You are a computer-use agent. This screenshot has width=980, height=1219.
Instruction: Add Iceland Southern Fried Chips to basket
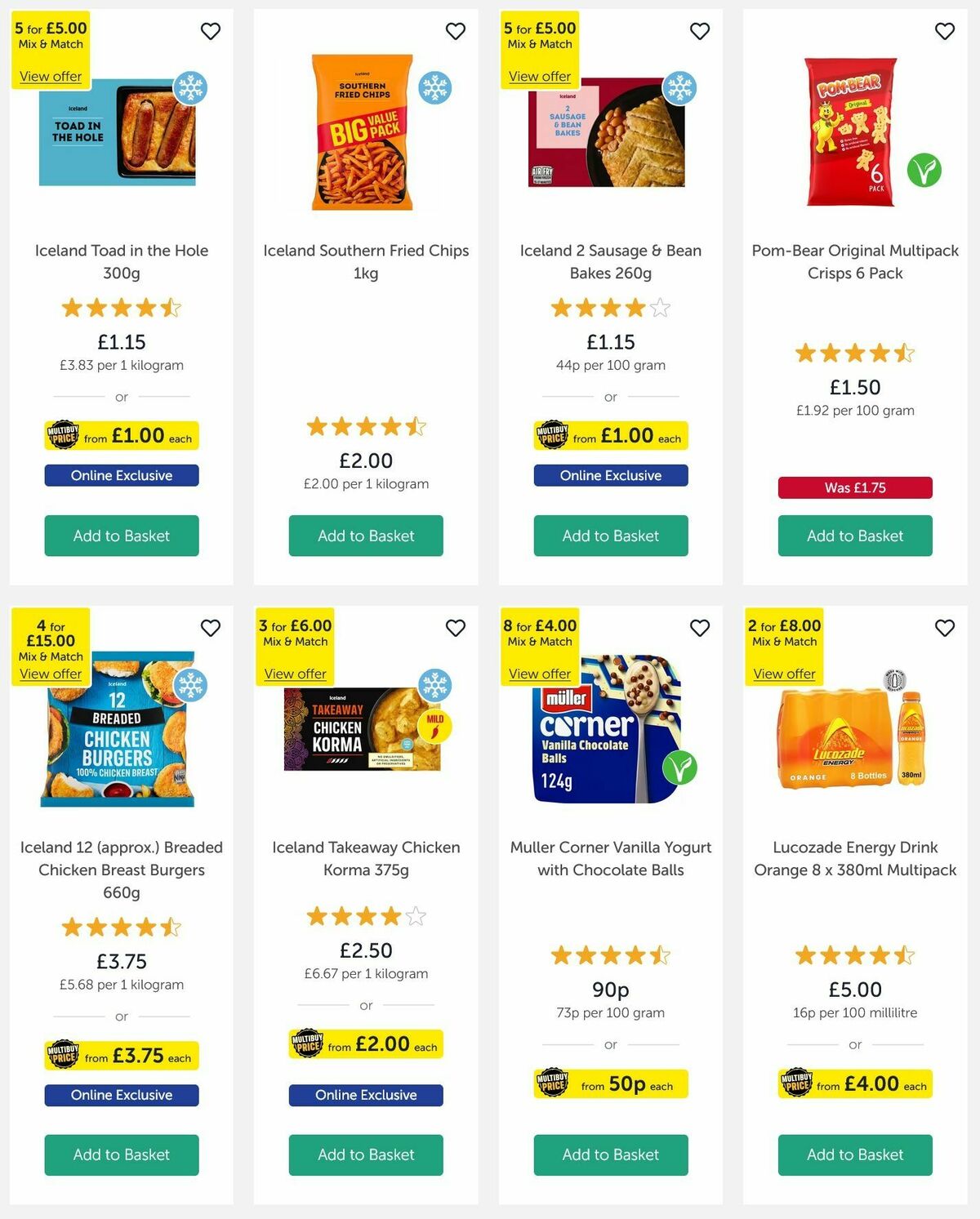(366, 536)
